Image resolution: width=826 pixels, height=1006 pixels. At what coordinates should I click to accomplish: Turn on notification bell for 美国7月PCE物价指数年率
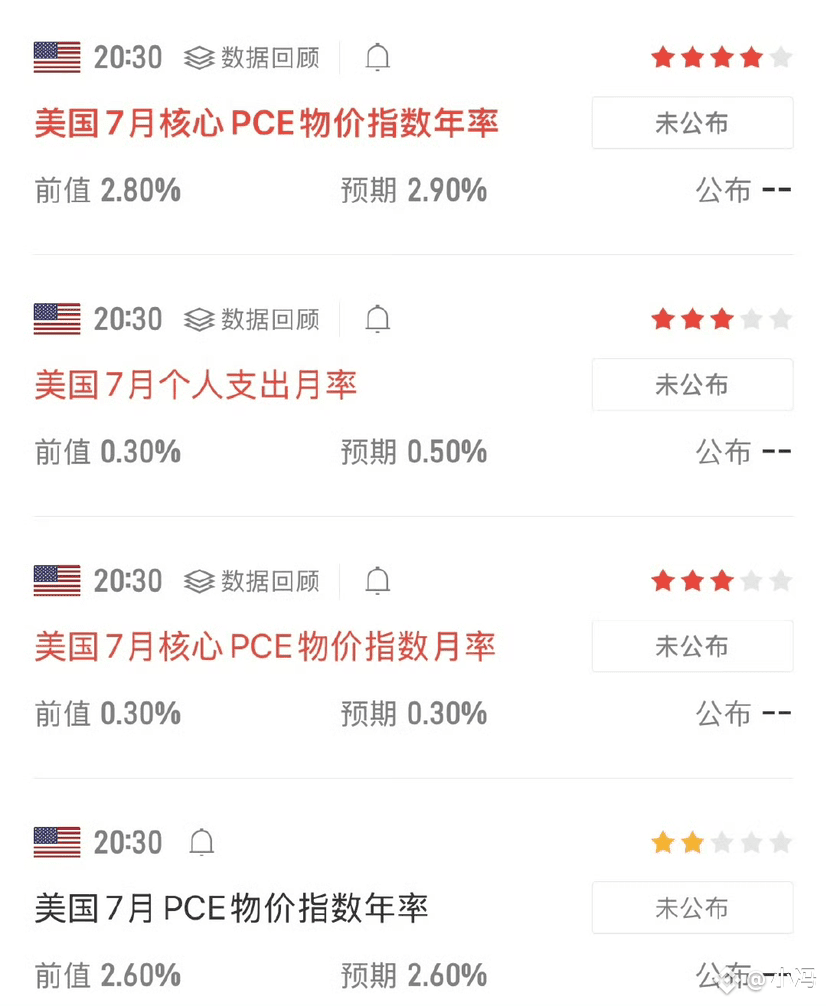coord(201,842)
